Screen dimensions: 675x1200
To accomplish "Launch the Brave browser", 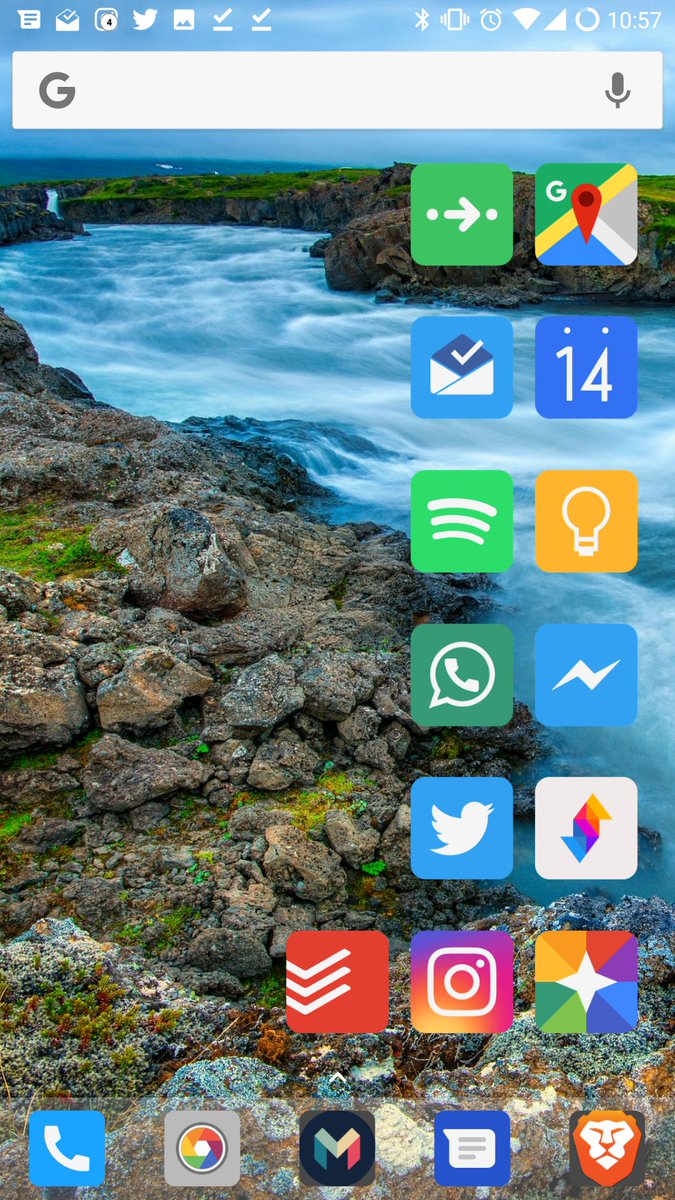I will click(x=607, y=1148).
